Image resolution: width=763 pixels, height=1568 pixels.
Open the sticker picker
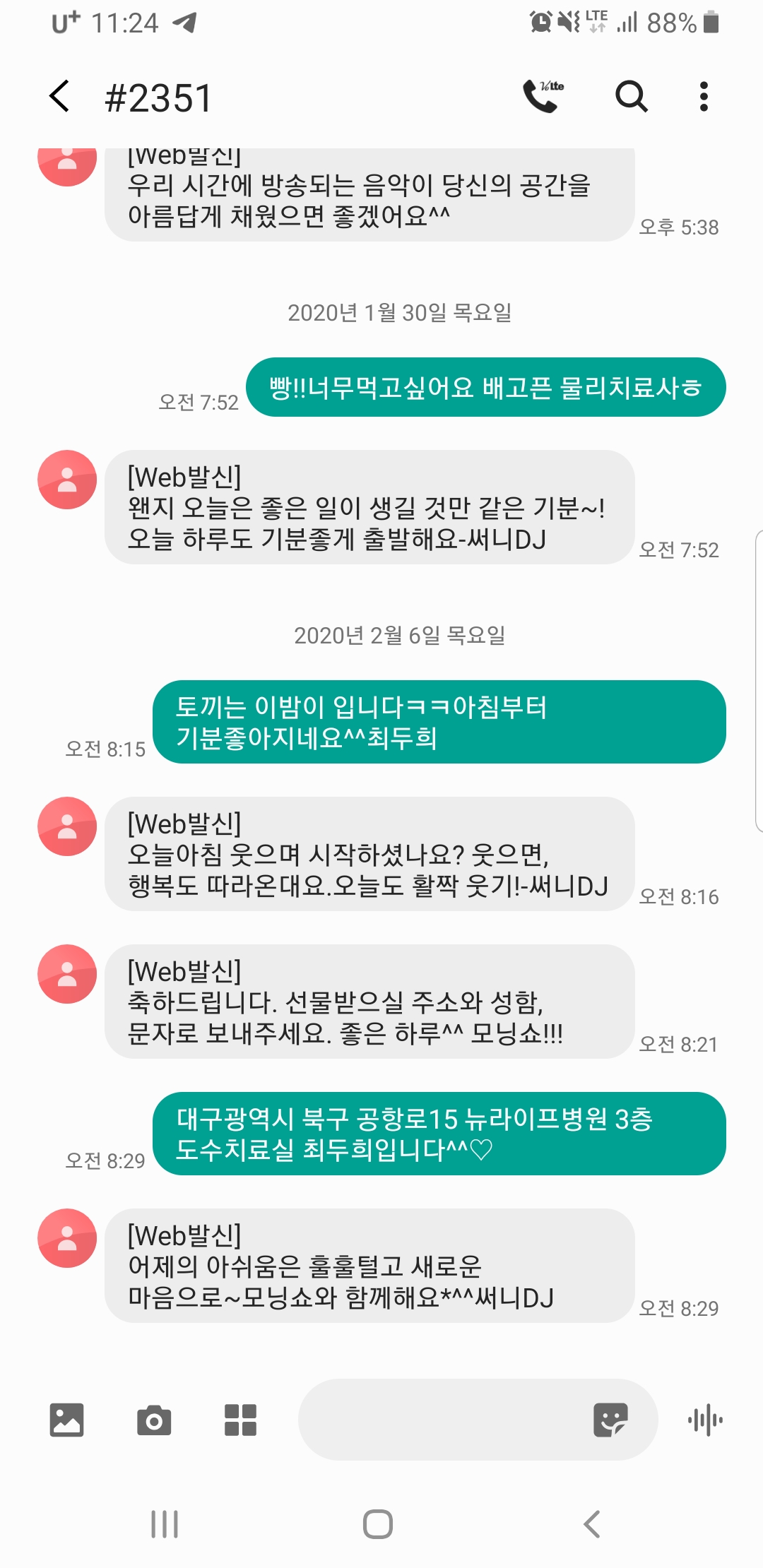point(610,1420)
